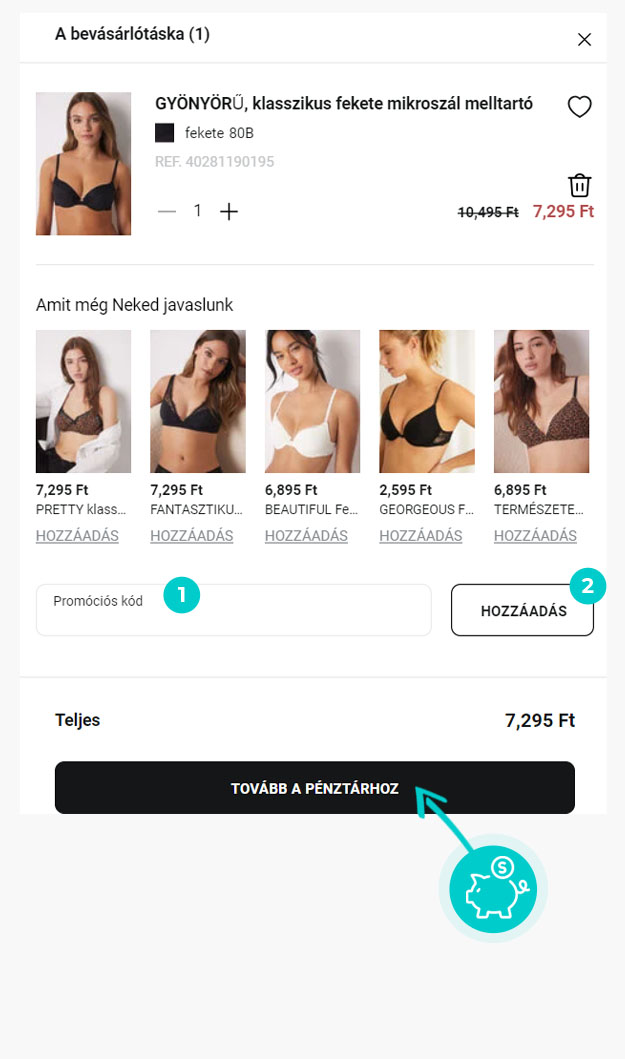Open the BEAUTIFUL Fe... white bra
The width and height of the screenshot is (625, 1059).
(312, 401)
